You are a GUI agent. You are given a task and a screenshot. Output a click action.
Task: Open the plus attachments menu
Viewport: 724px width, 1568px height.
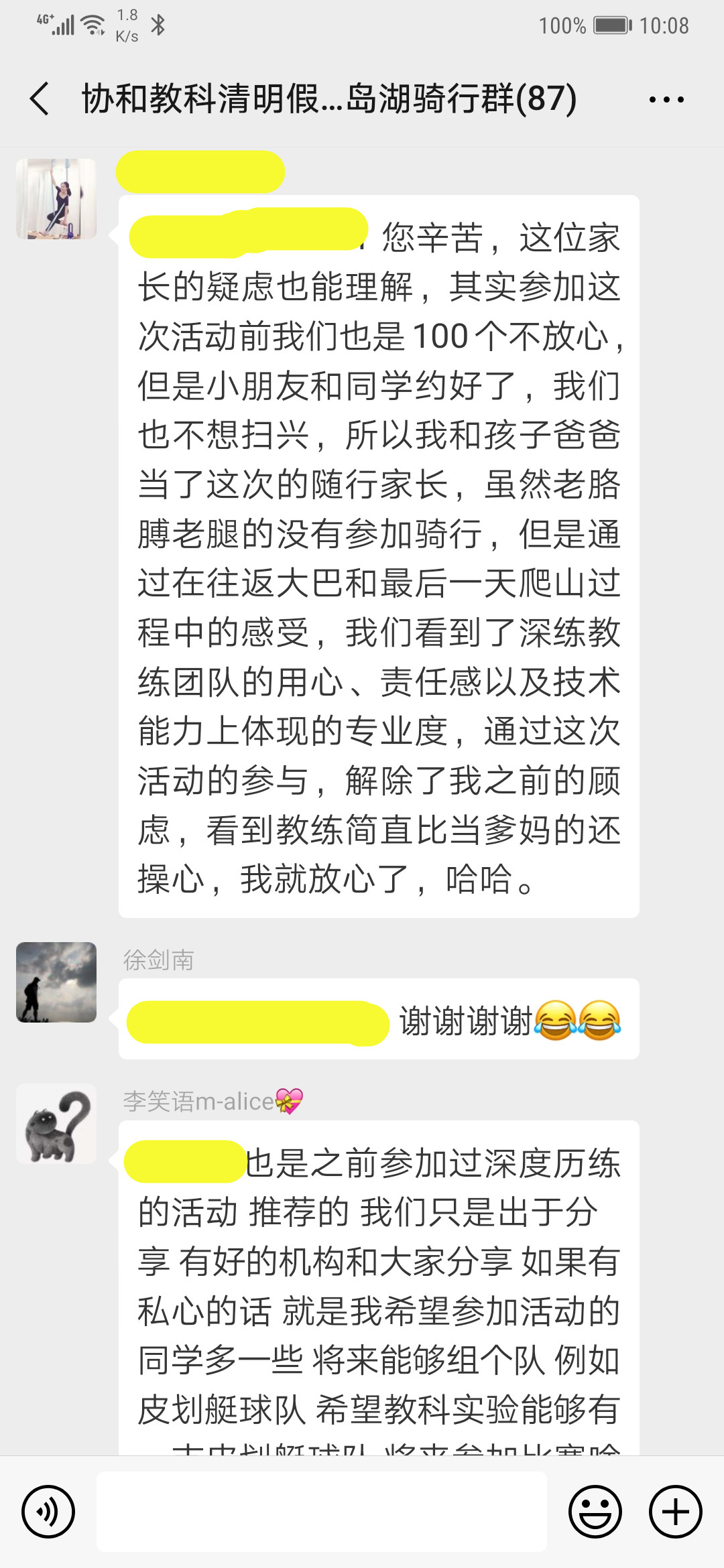675,1512
